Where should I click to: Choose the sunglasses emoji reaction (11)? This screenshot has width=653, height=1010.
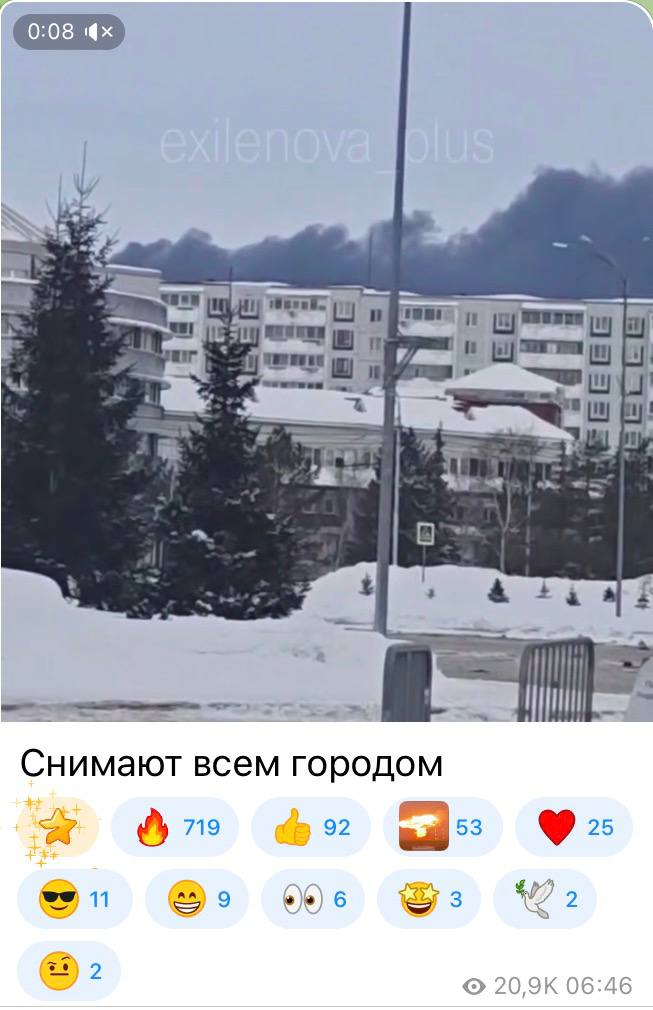(x=75, y=899)
